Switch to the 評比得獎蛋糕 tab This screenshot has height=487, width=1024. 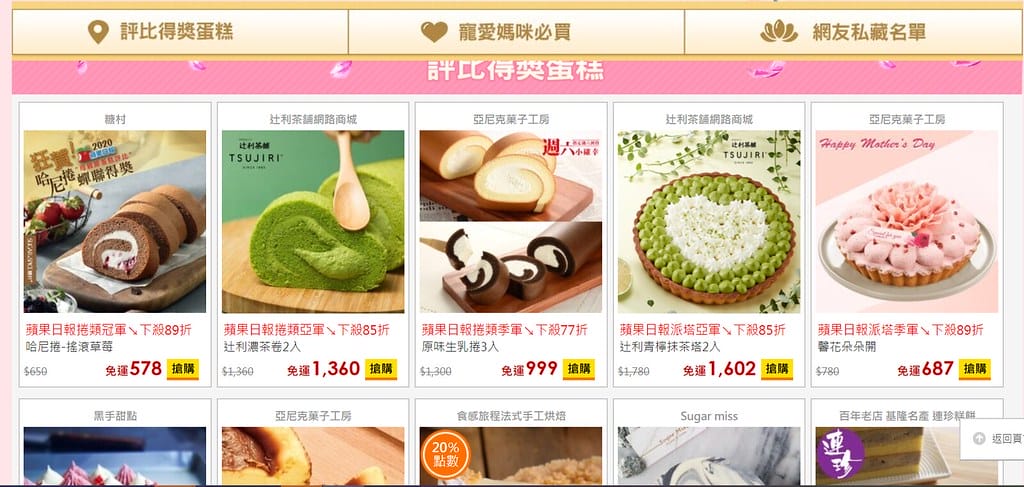coord(178,32)
